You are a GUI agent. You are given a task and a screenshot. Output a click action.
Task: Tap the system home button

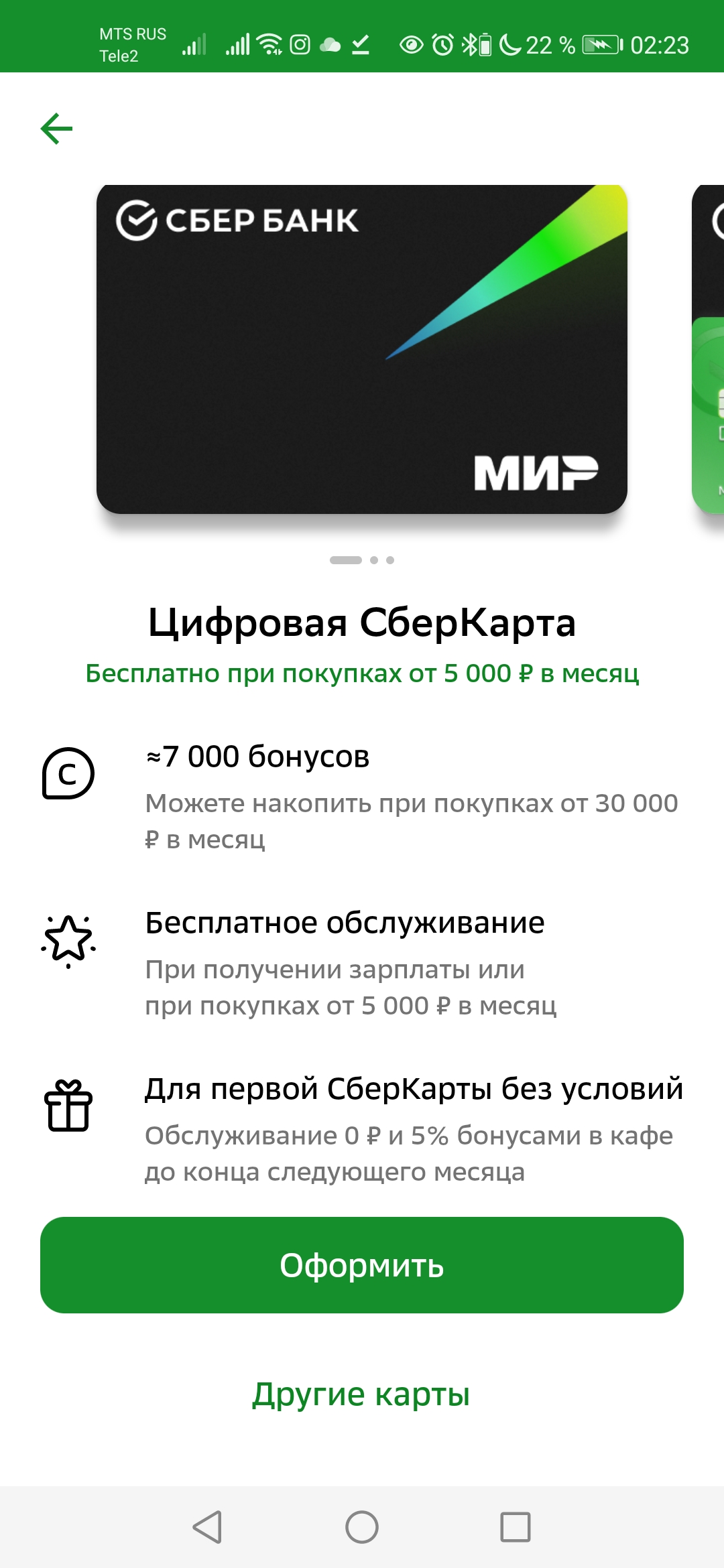pos(362,1527)
